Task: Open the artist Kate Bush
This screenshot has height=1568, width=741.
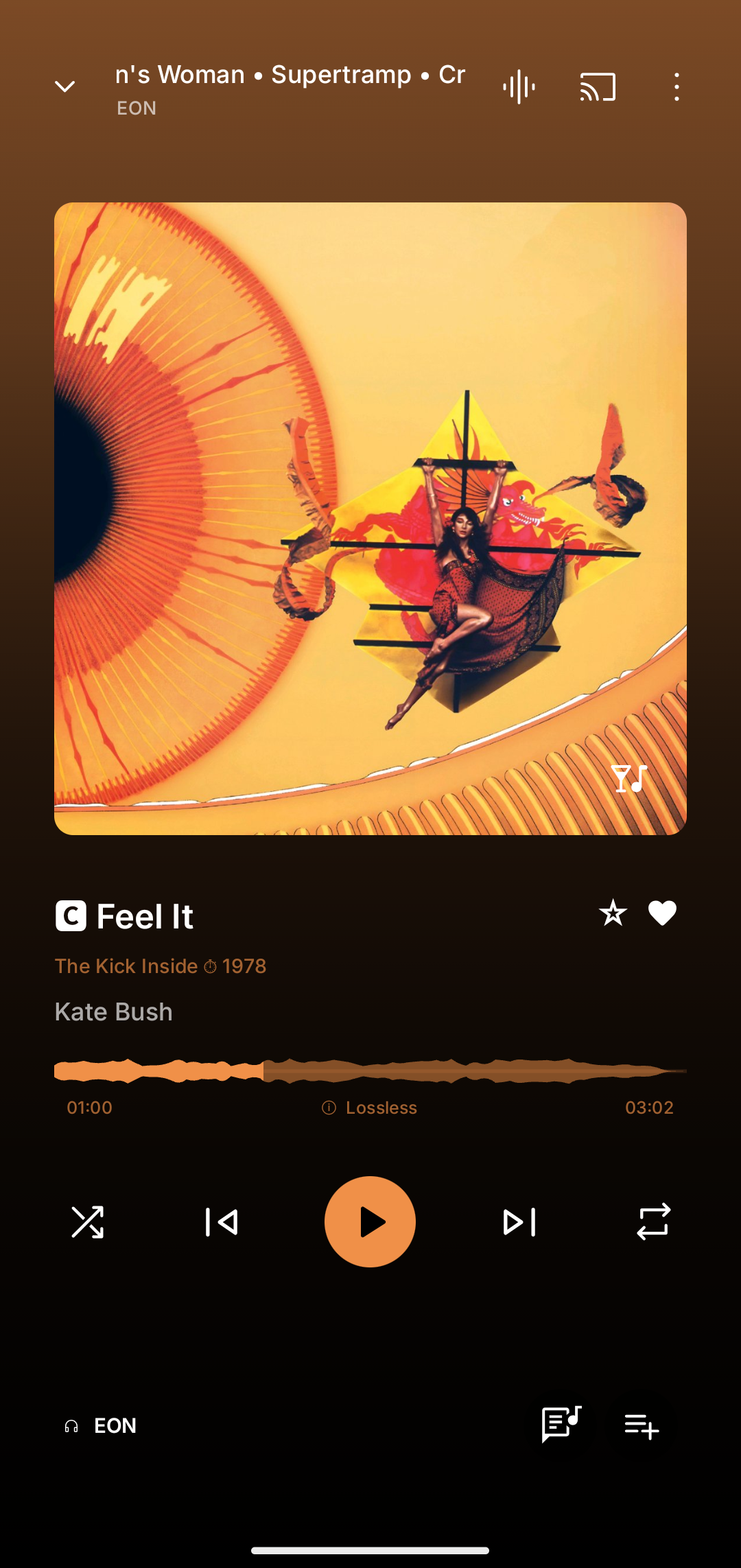Action: [114, 1011]
